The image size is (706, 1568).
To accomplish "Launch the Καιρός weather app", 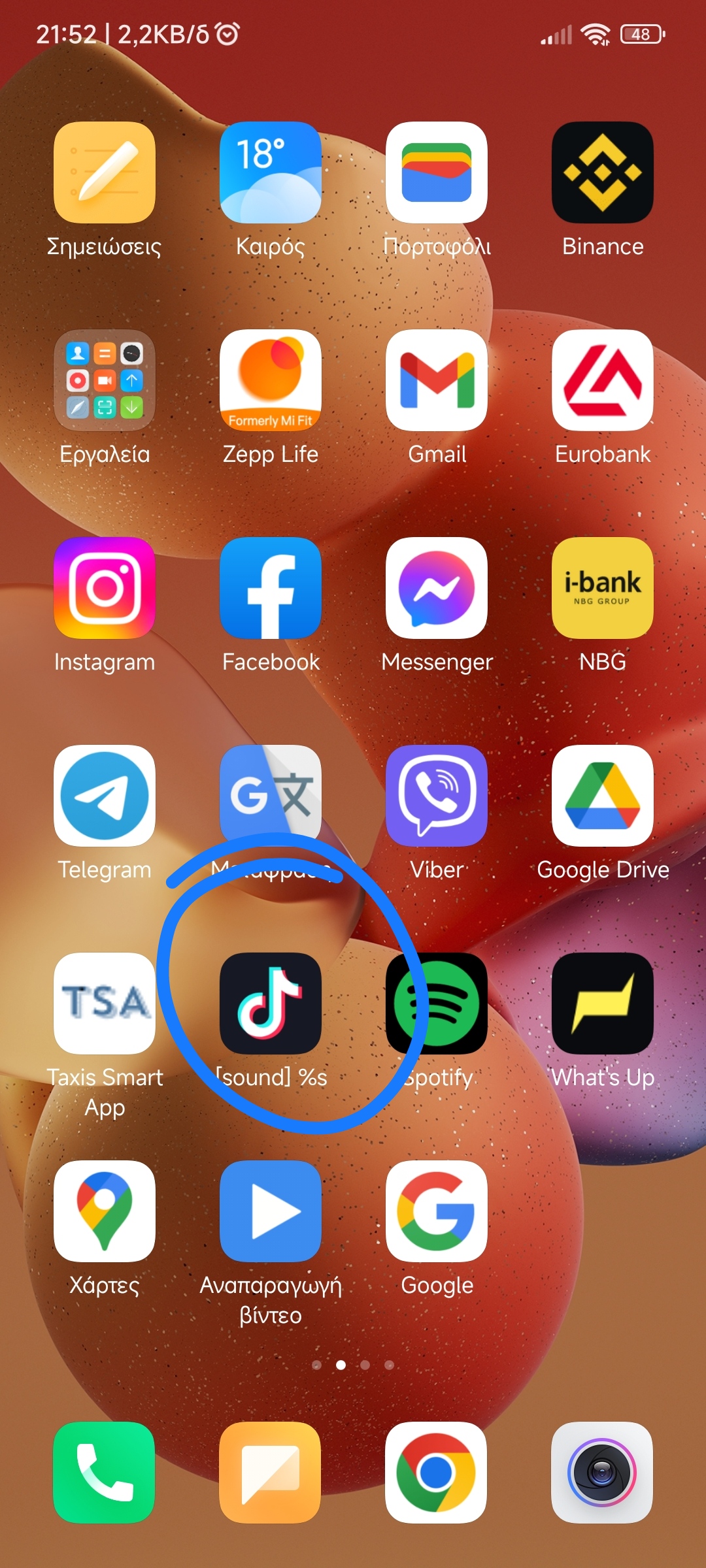I will (271, 172).
